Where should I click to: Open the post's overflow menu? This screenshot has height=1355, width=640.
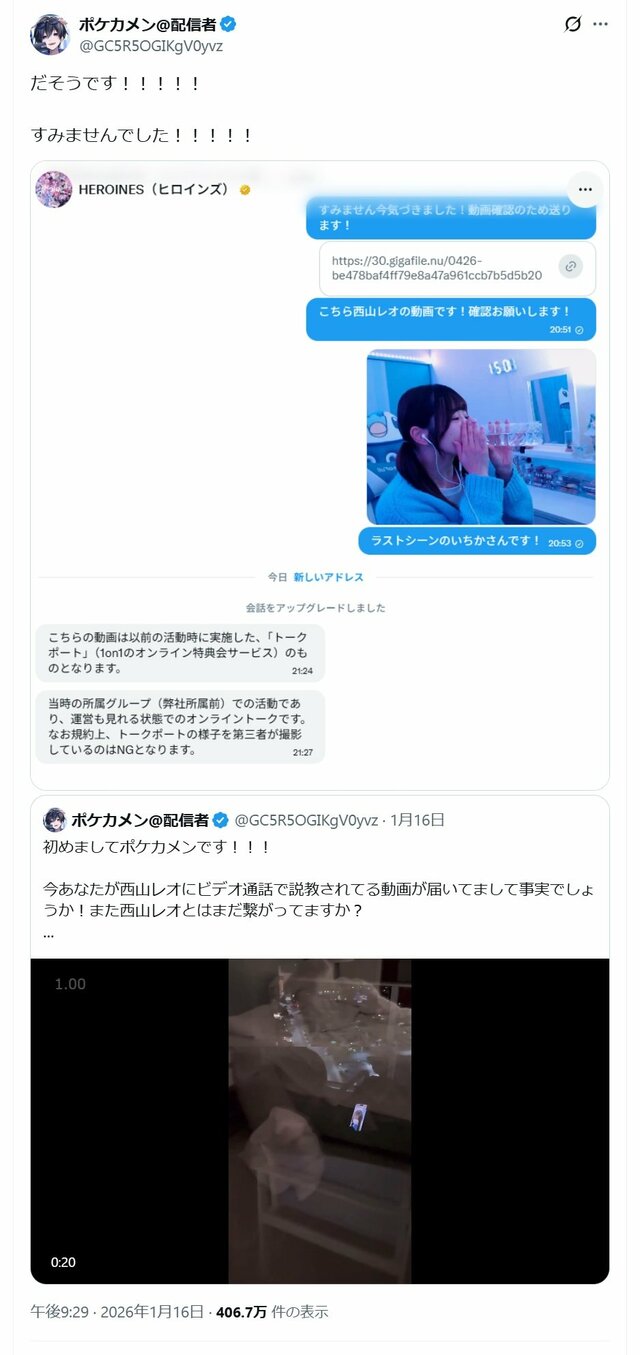pyautogui.click(x=601, y=24)
